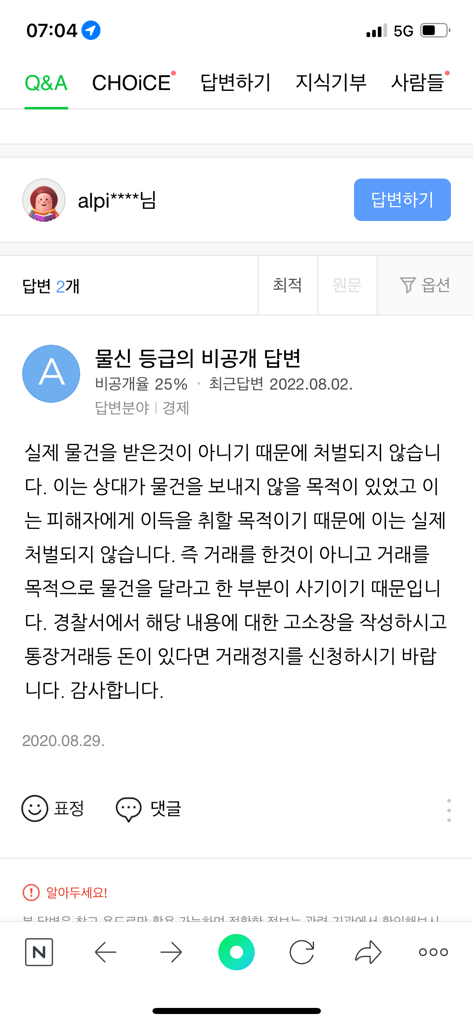Screen dimensions: 473x1024
Task: Open the browser more menu
Action: (433, 952)
